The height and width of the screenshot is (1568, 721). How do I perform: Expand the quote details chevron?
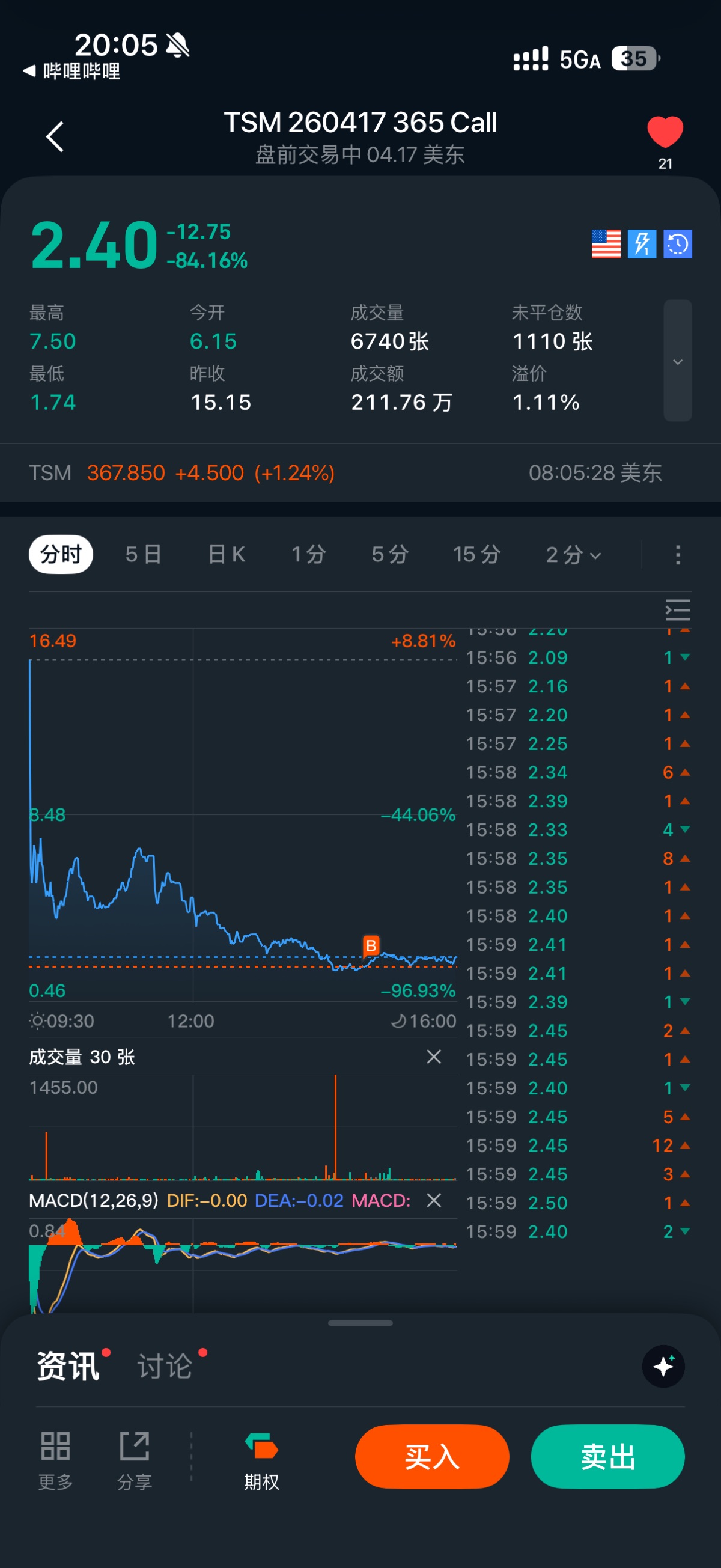677,361
